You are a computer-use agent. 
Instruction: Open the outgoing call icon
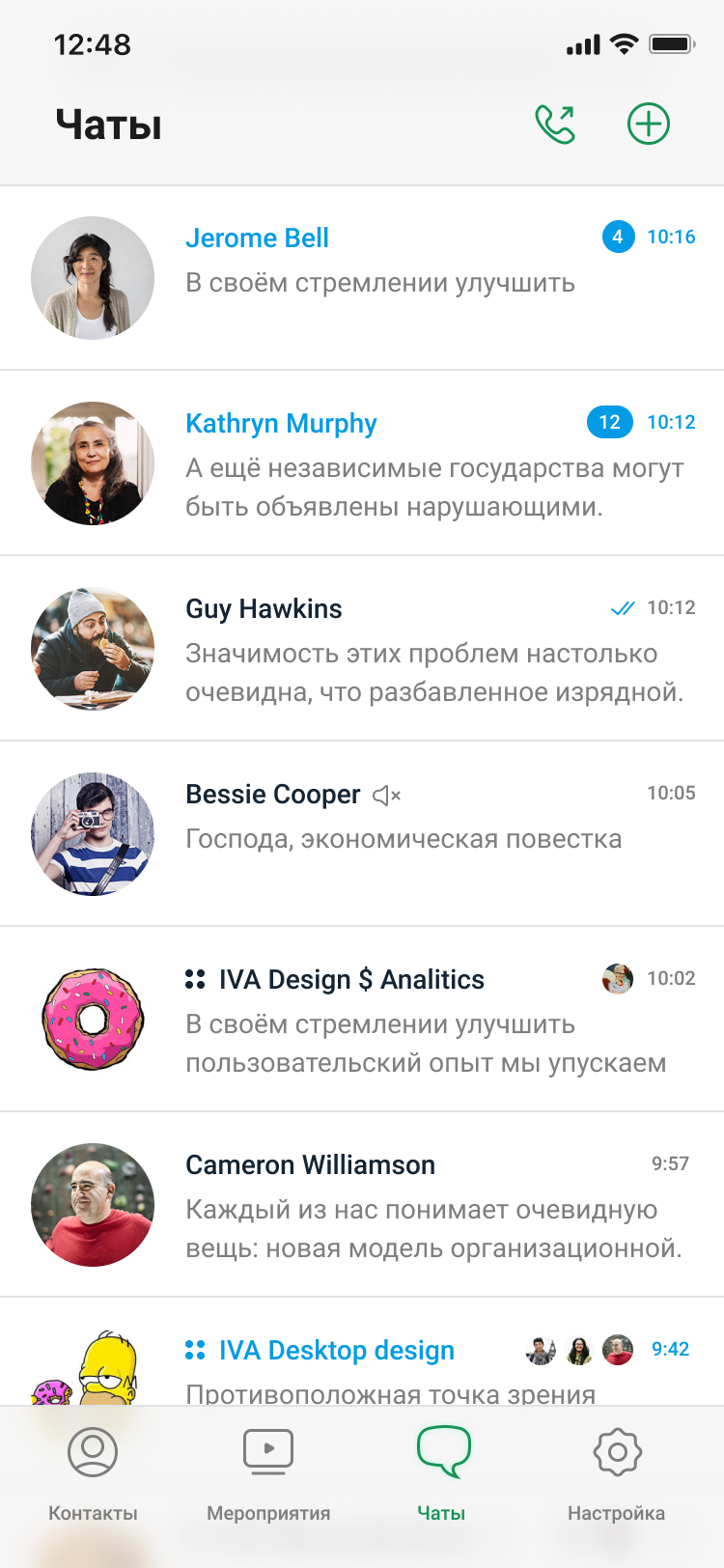pyautogui.click(x=555, y=125)
